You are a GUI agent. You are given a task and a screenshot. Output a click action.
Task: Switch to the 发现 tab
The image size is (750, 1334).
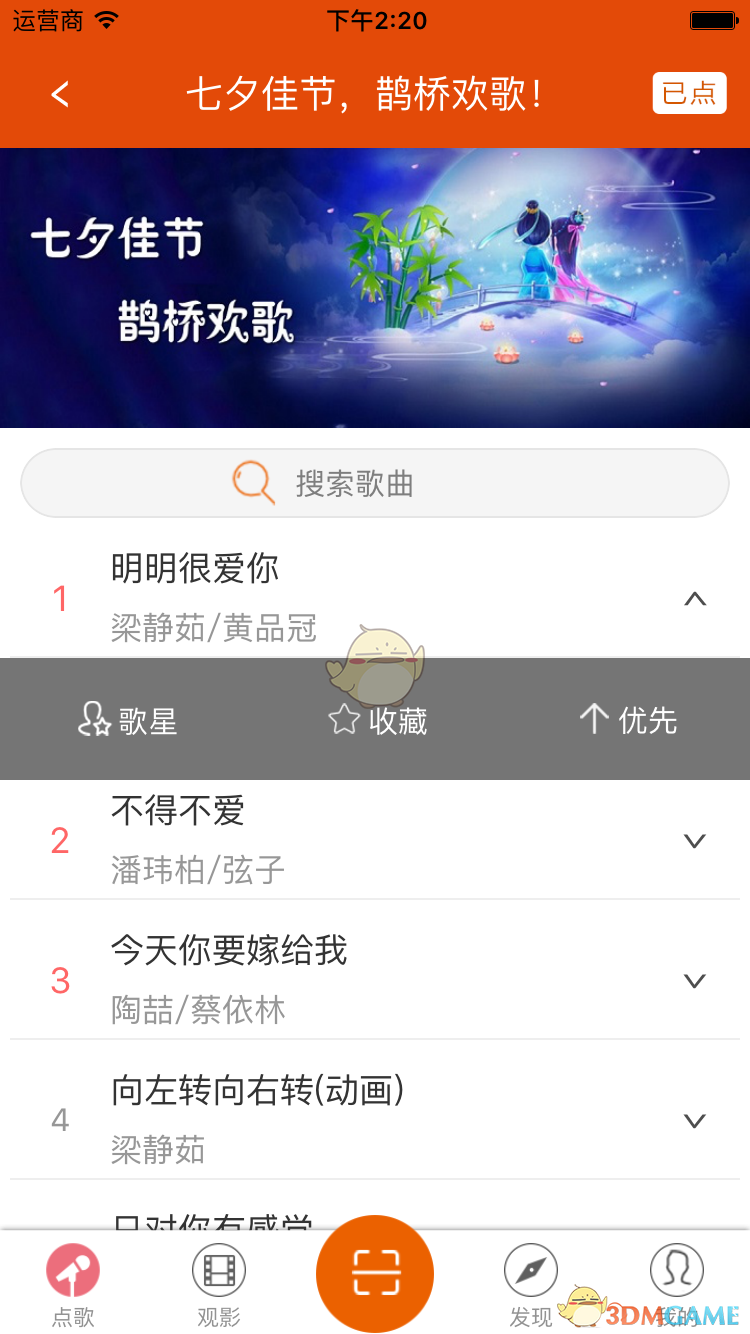coord(530,1284)
